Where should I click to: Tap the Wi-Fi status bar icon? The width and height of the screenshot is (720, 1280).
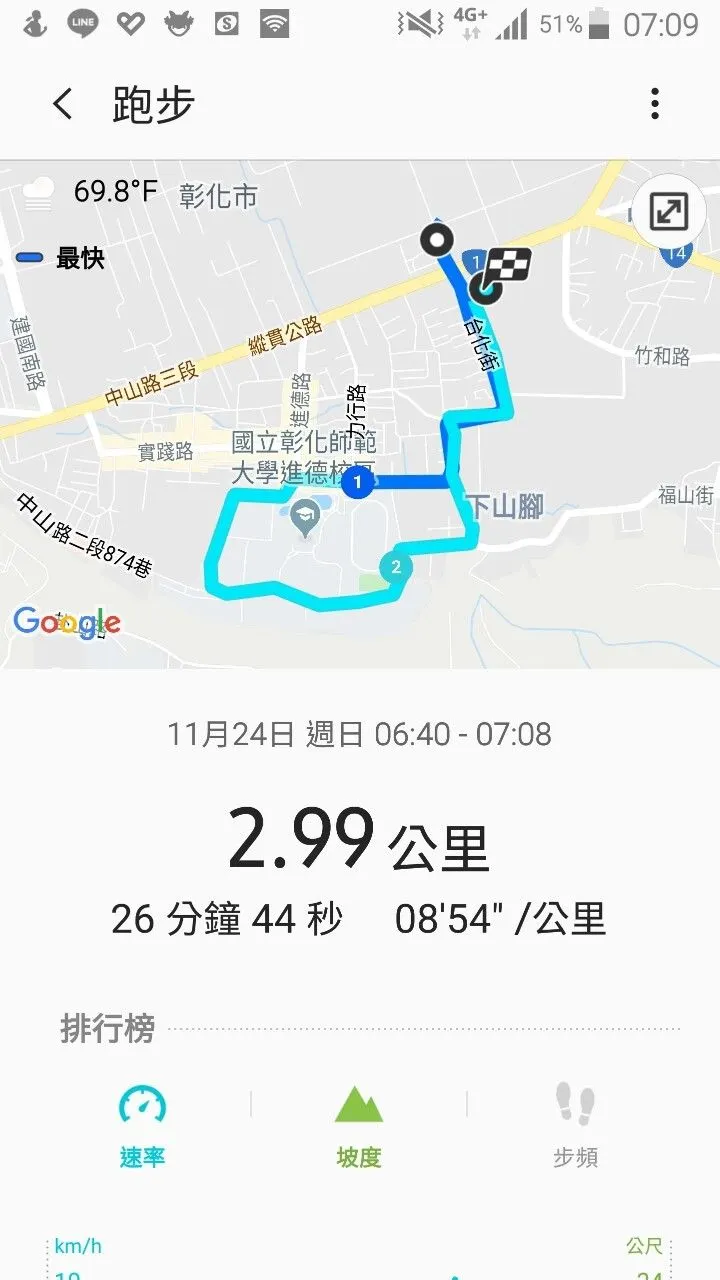point(274,22)
